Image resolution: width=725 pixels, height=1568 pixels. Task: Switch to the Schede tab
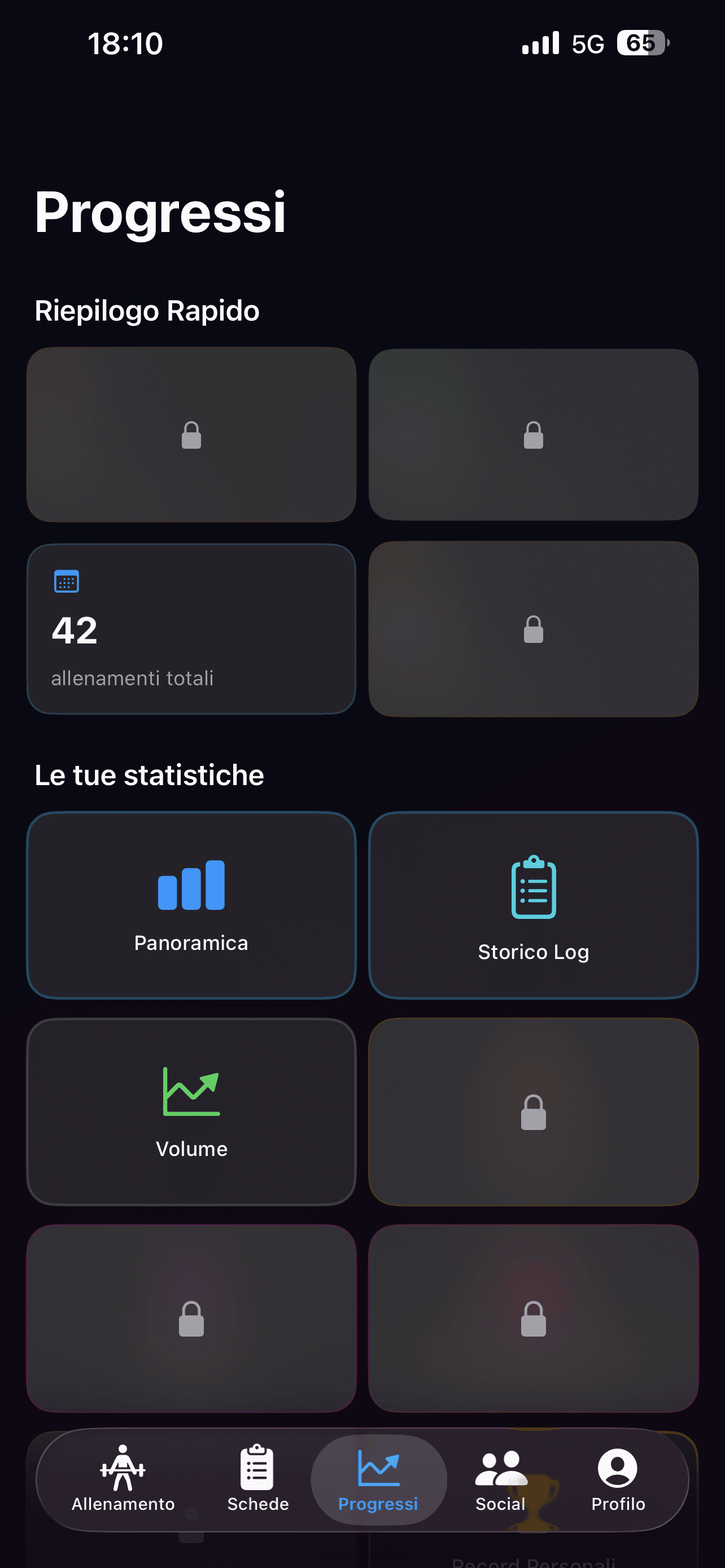coord(257,1479)
